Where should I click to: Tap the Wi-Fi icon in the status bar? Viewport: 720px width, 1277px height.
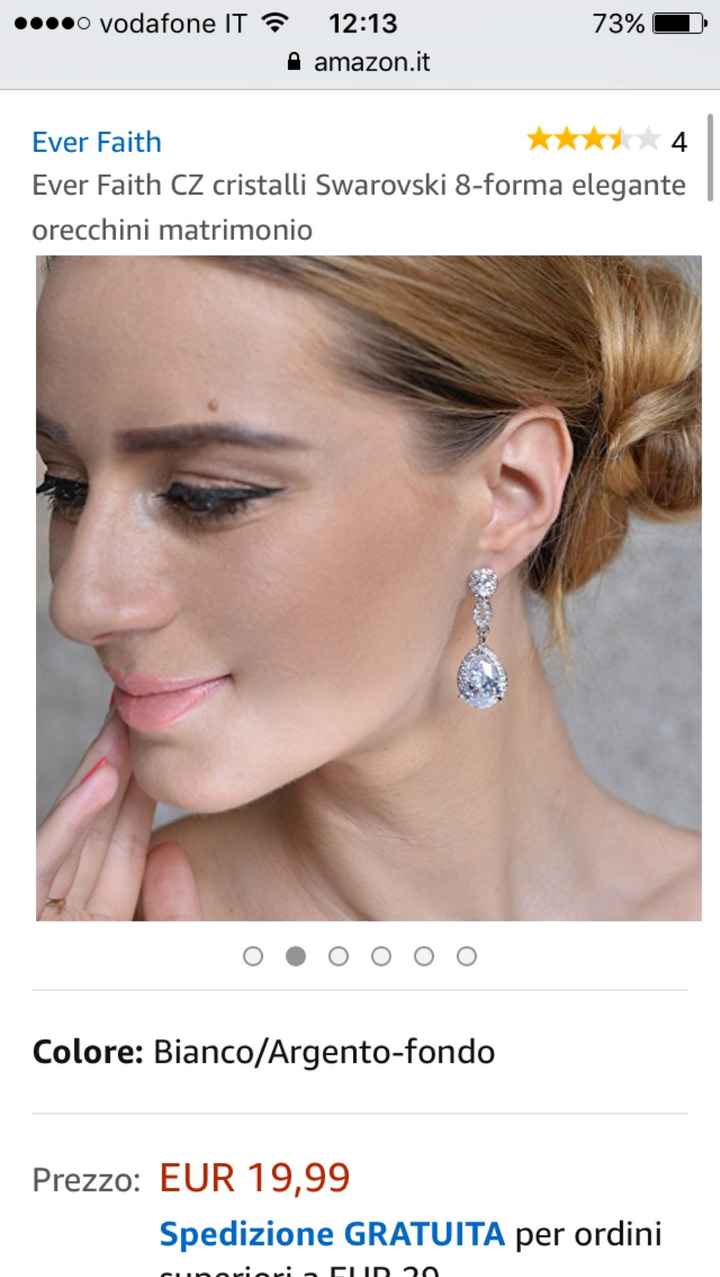(x=274, y=23)
